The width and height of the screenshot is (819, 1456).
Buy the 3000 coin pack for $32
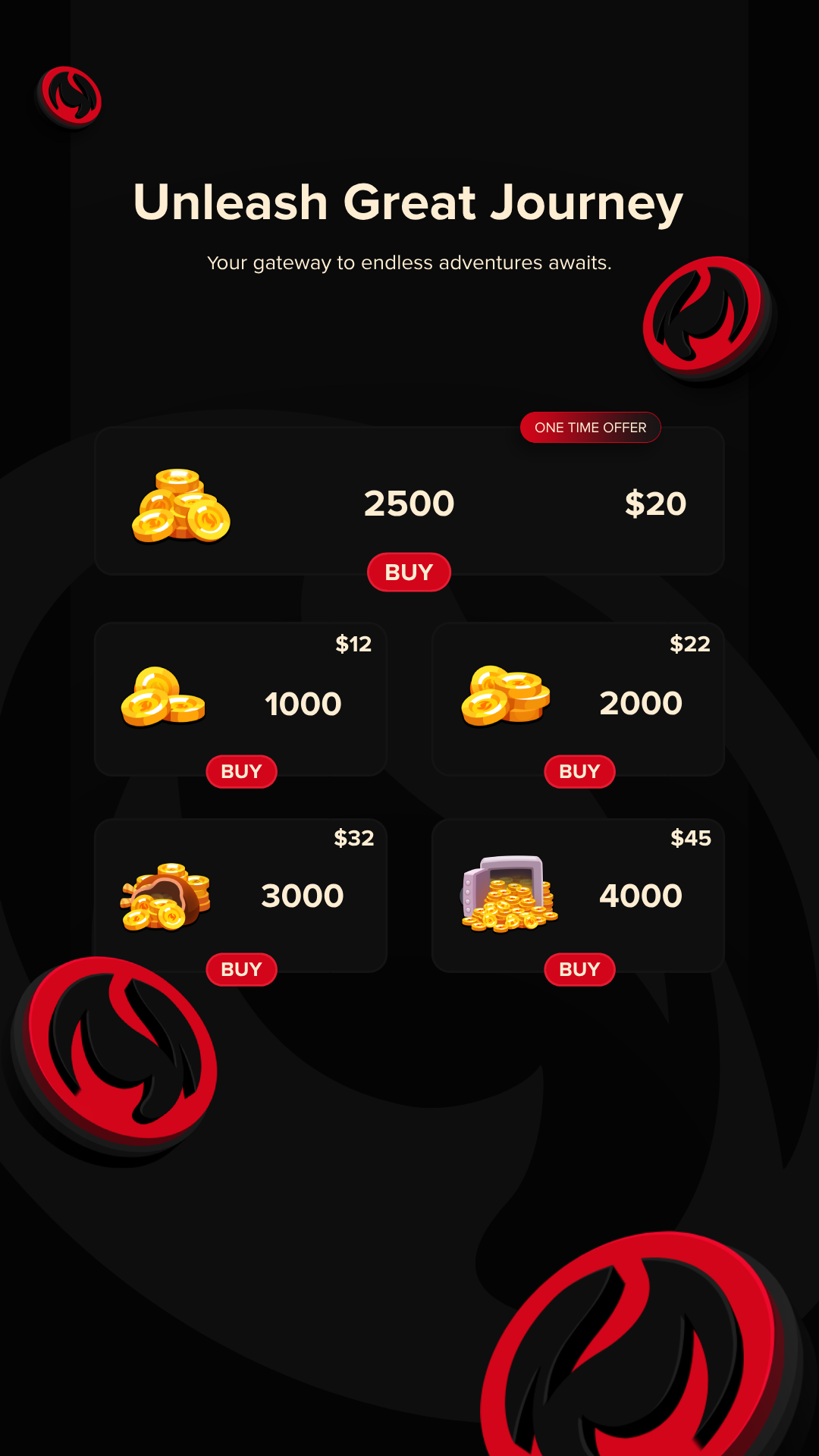click(241, 969)
